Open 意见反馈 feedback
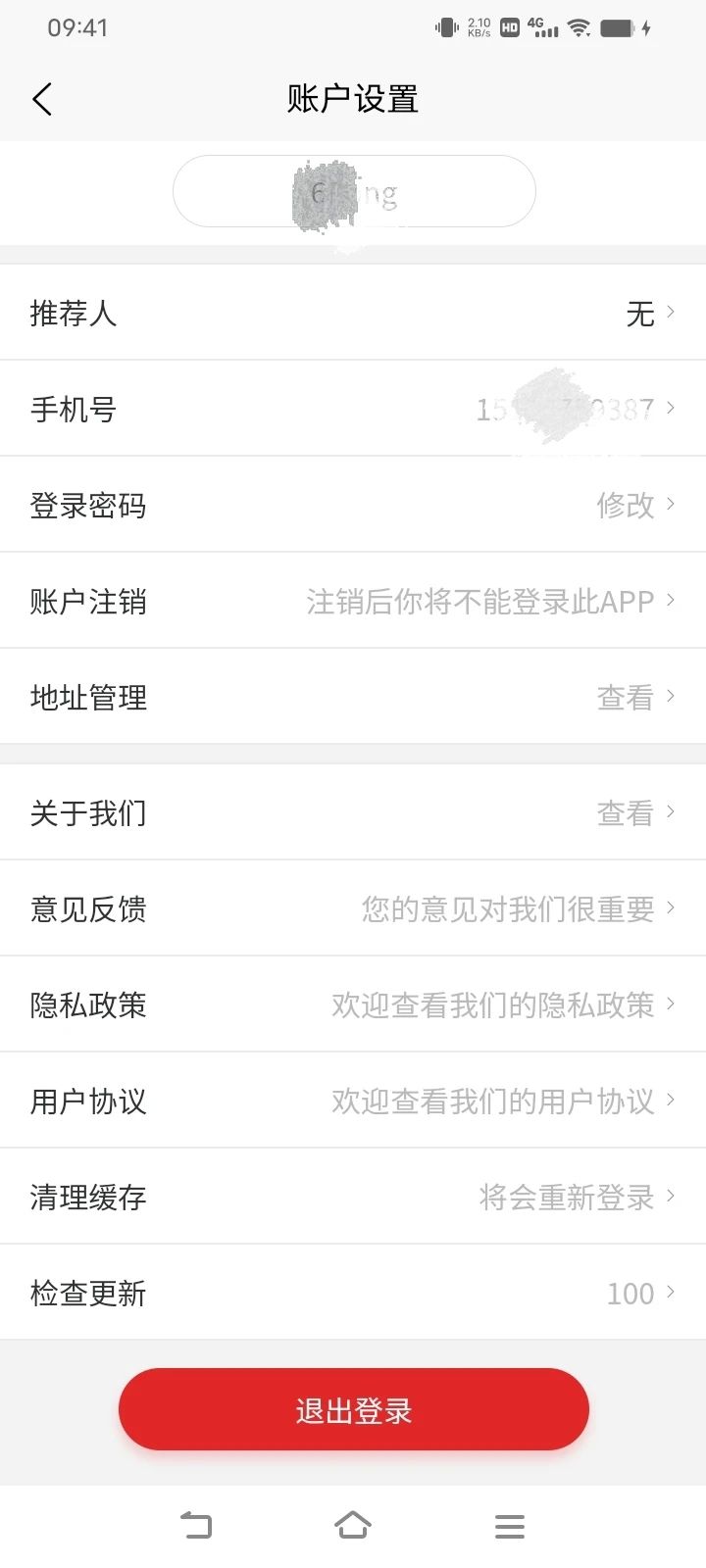The width and height of the screenshot is (706, 1568). coord(353,908)
